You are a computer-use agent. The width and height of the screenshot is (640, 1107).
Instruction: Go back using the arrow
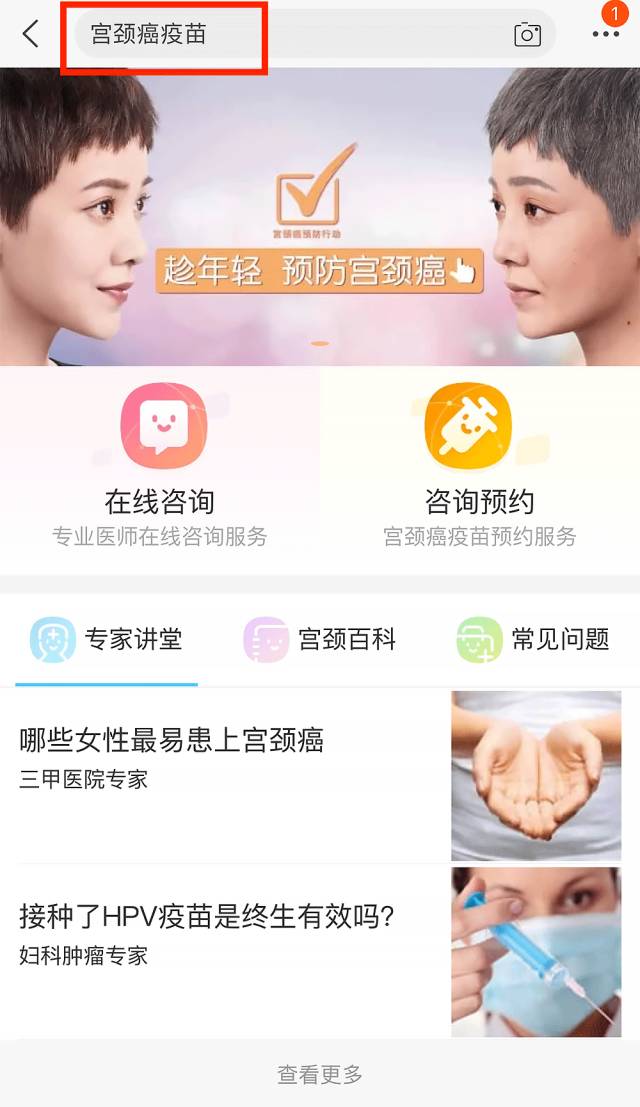point(31,34)
